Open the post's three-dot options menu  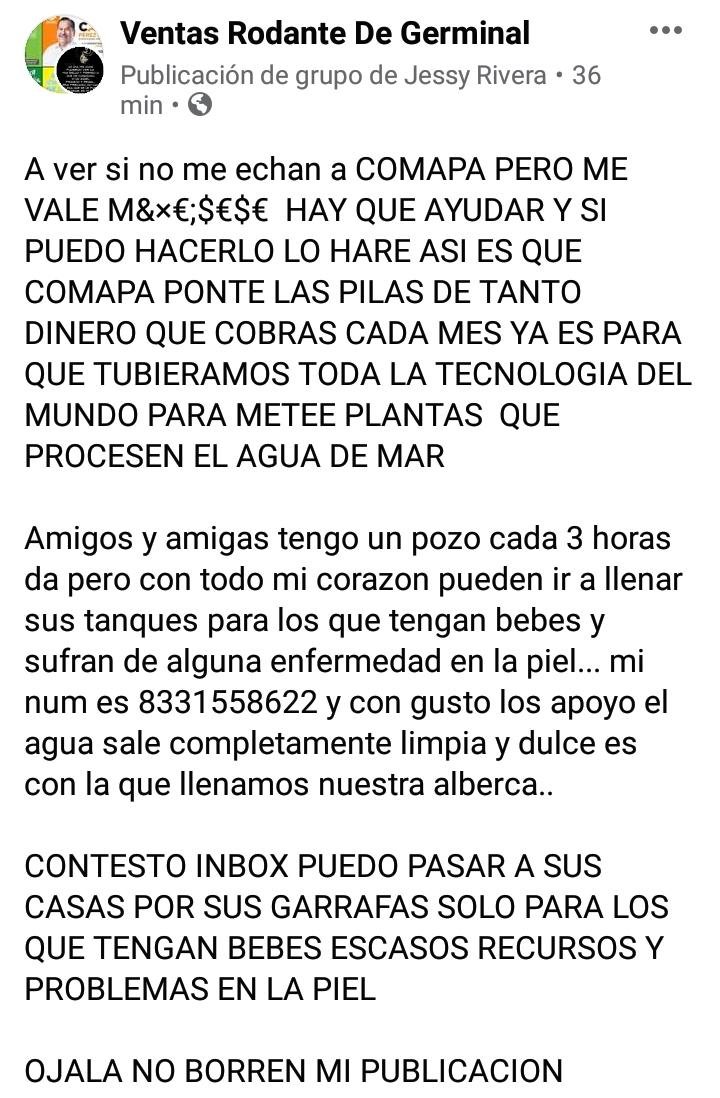click(665, 30)
